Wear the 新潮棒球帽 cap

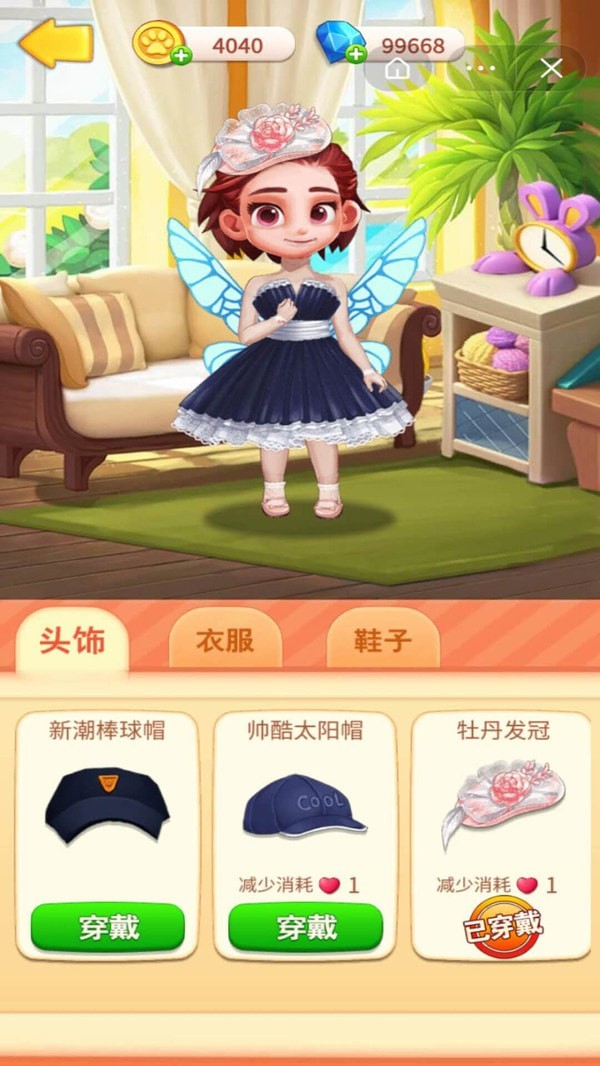coord(107,927)
